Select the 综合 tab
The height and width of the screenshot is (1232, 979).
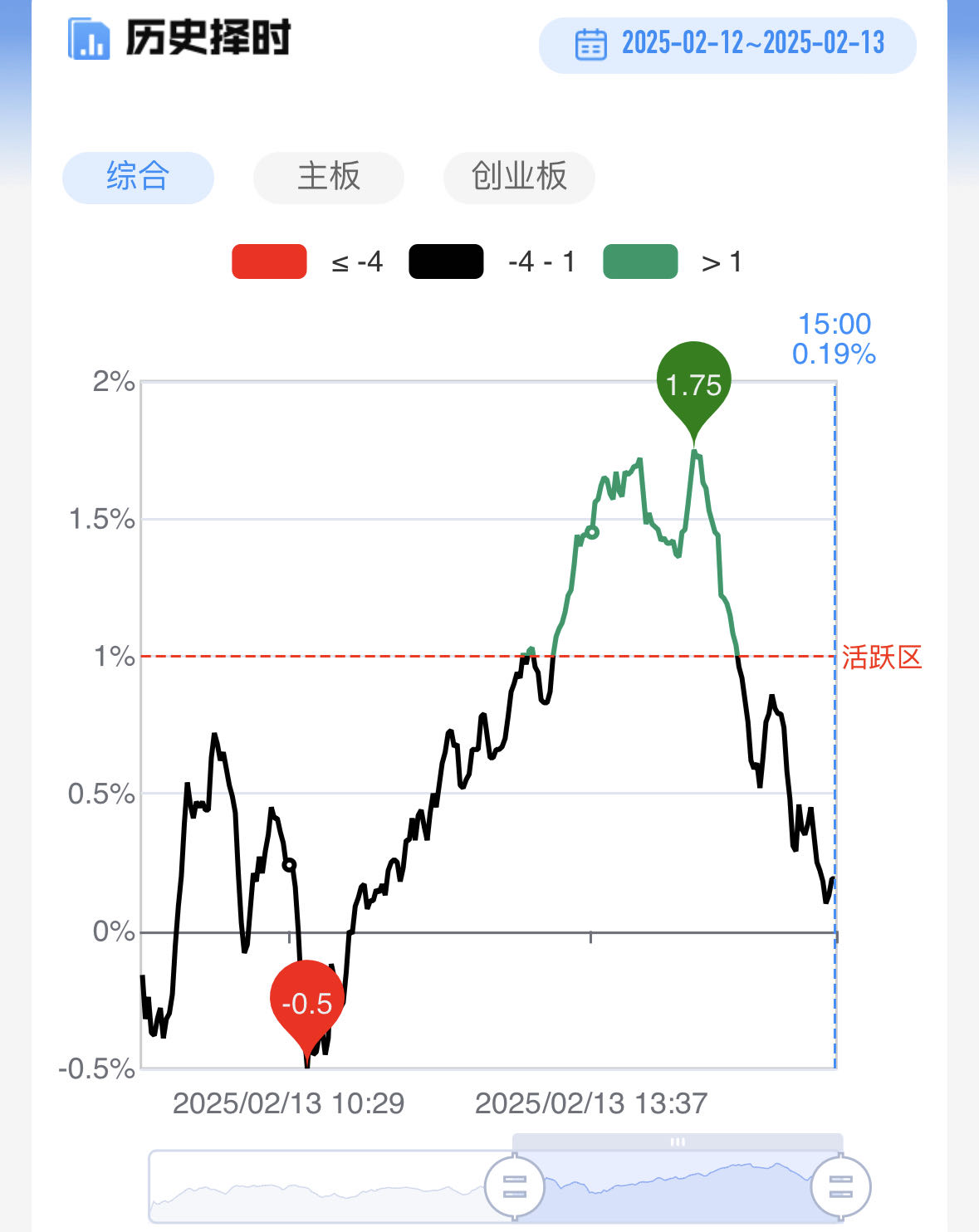[x=138, y=177]
